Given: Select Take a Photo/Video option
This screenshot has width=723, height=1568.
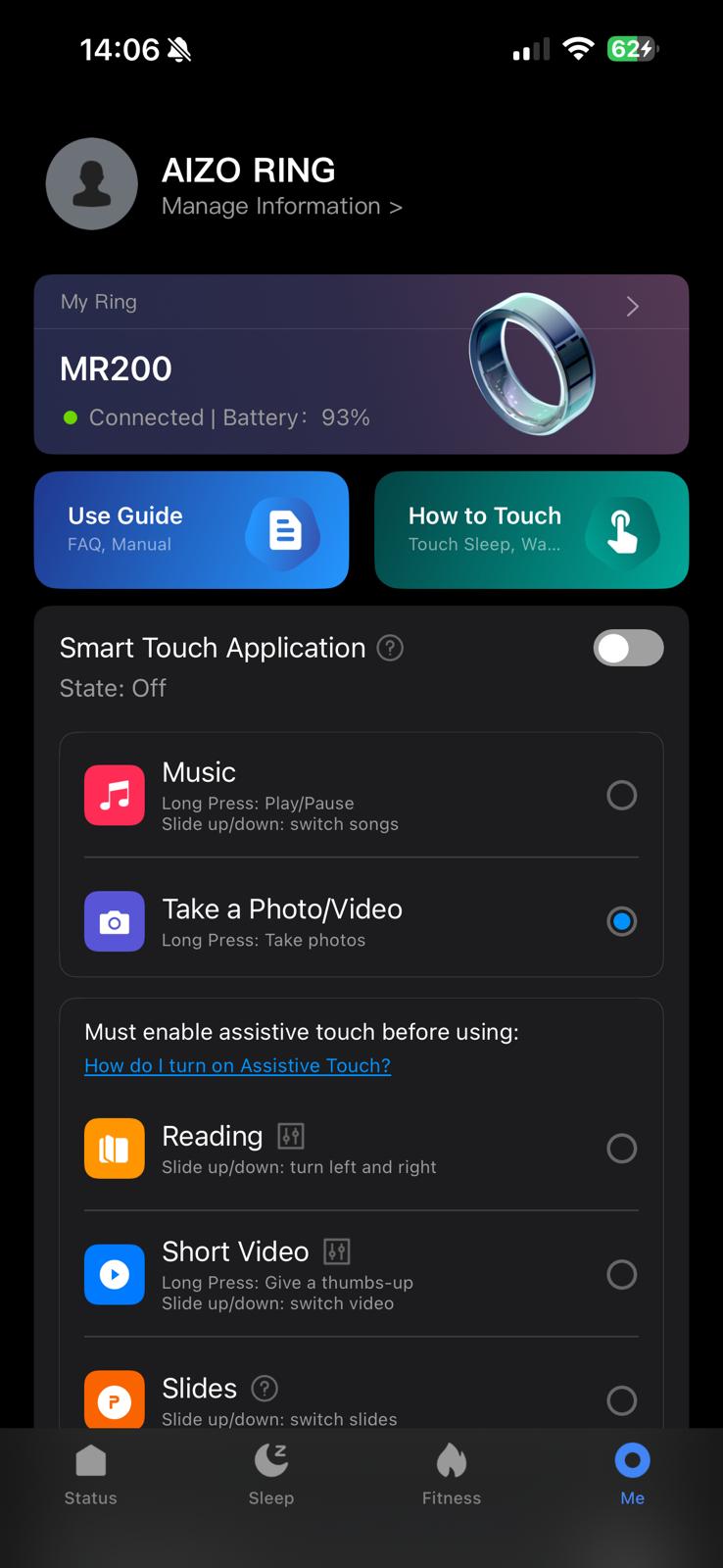Looking at the screenshot, I should pyautogui.click(x=621, y=922).
